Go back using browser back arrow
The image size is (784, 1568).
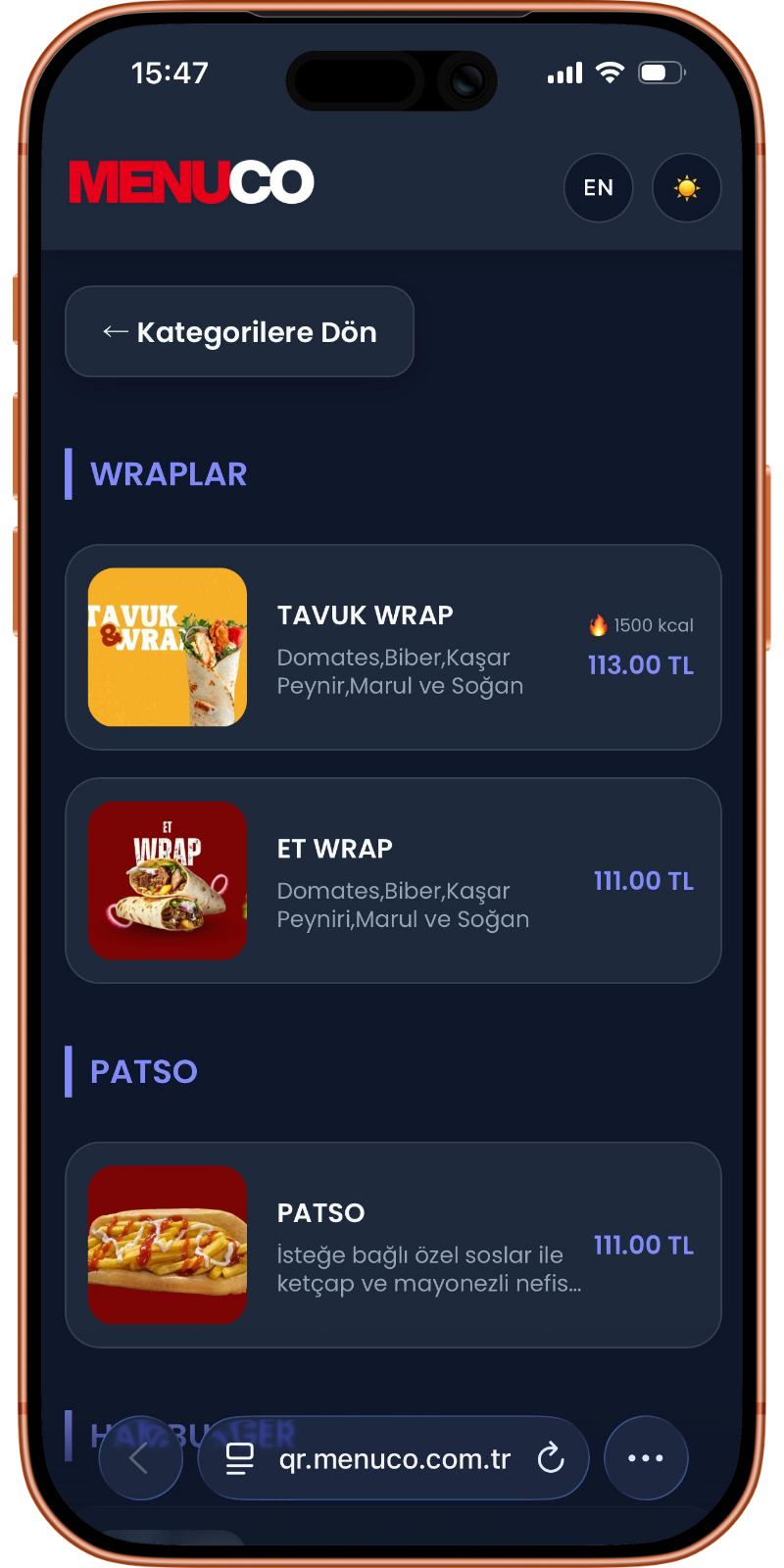click(x=140, y=1458)
